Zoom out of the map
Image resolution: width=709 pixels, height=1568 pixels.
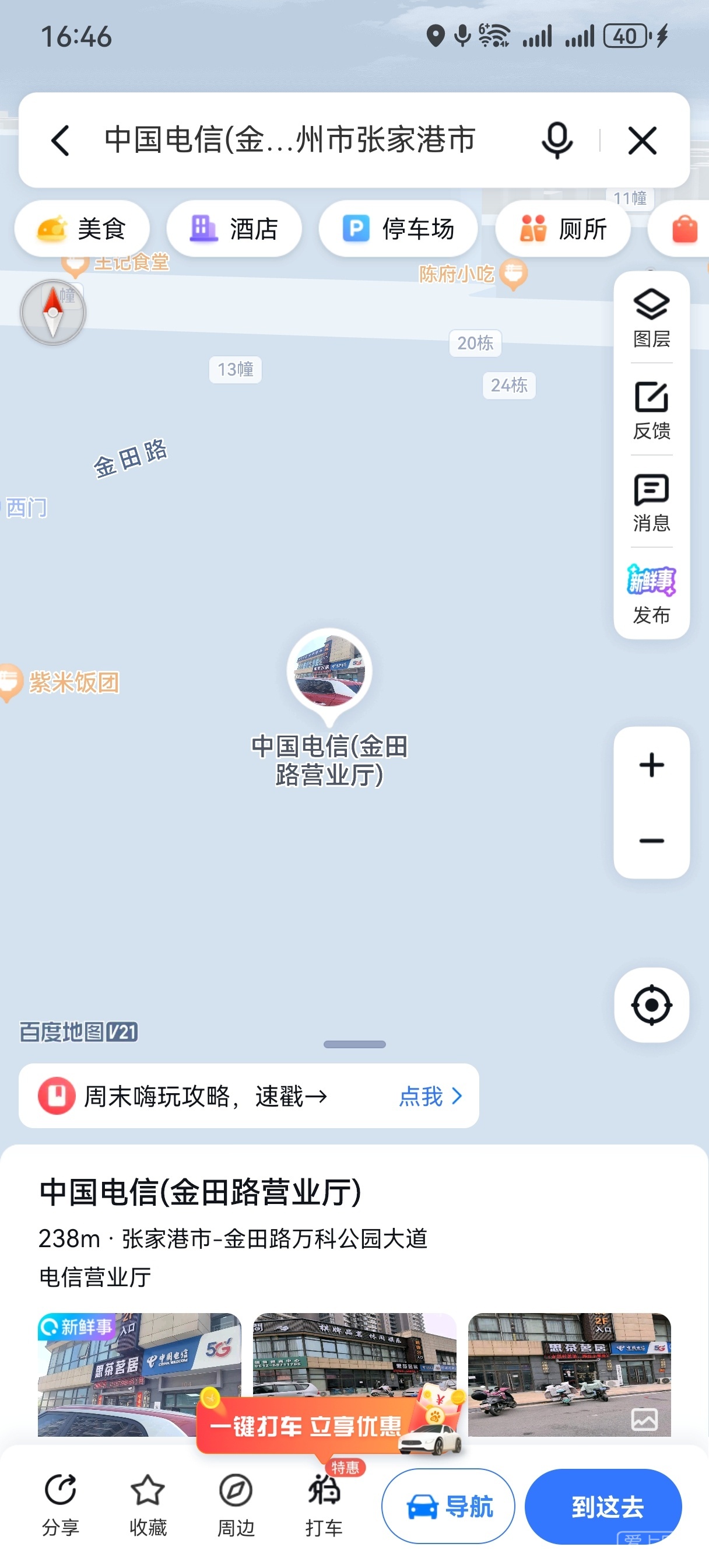tap(651, 841)
